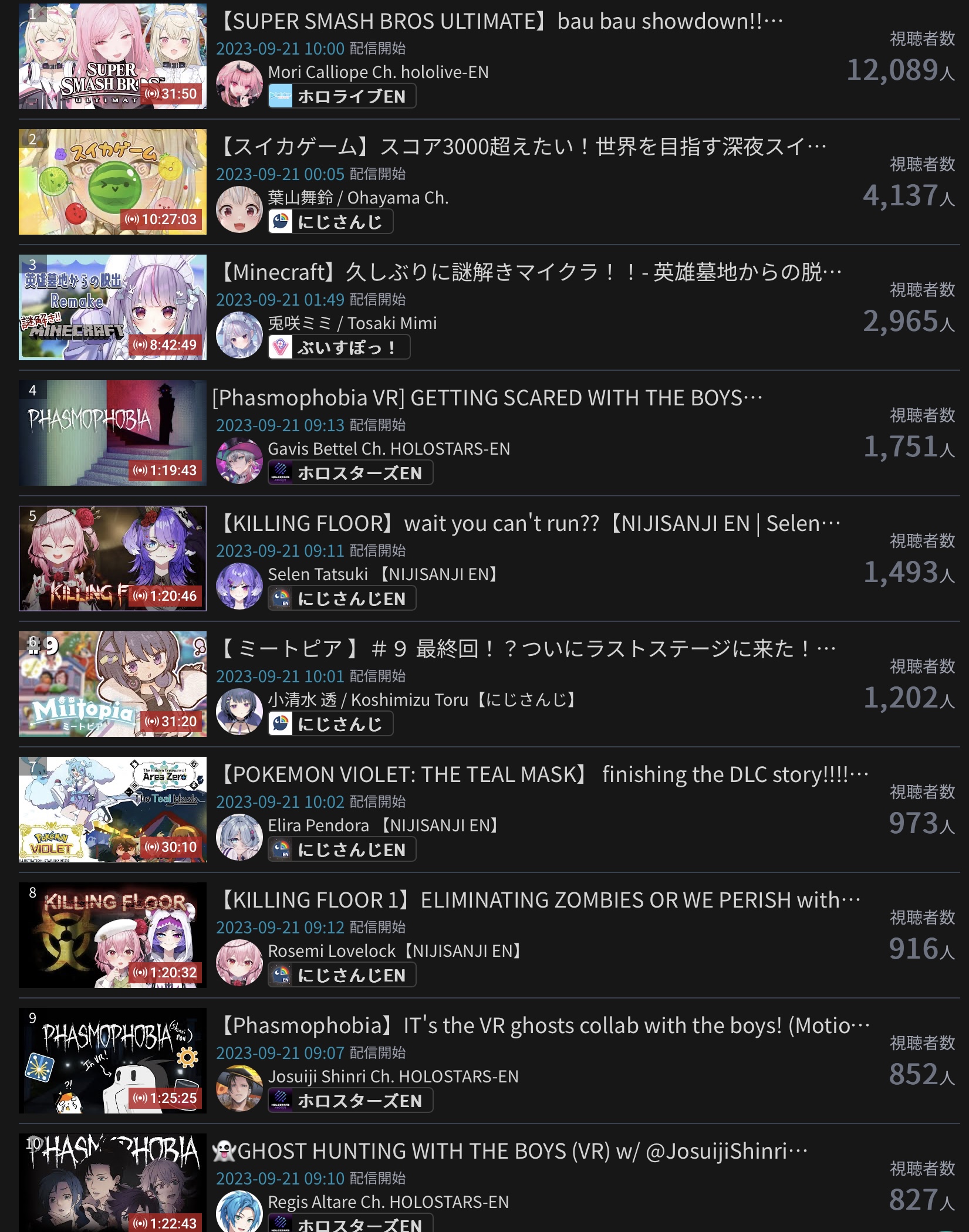Open the Pokemon Violet Teal Mask stream thumbnail
969x1232 pixels.
point(112,810)
